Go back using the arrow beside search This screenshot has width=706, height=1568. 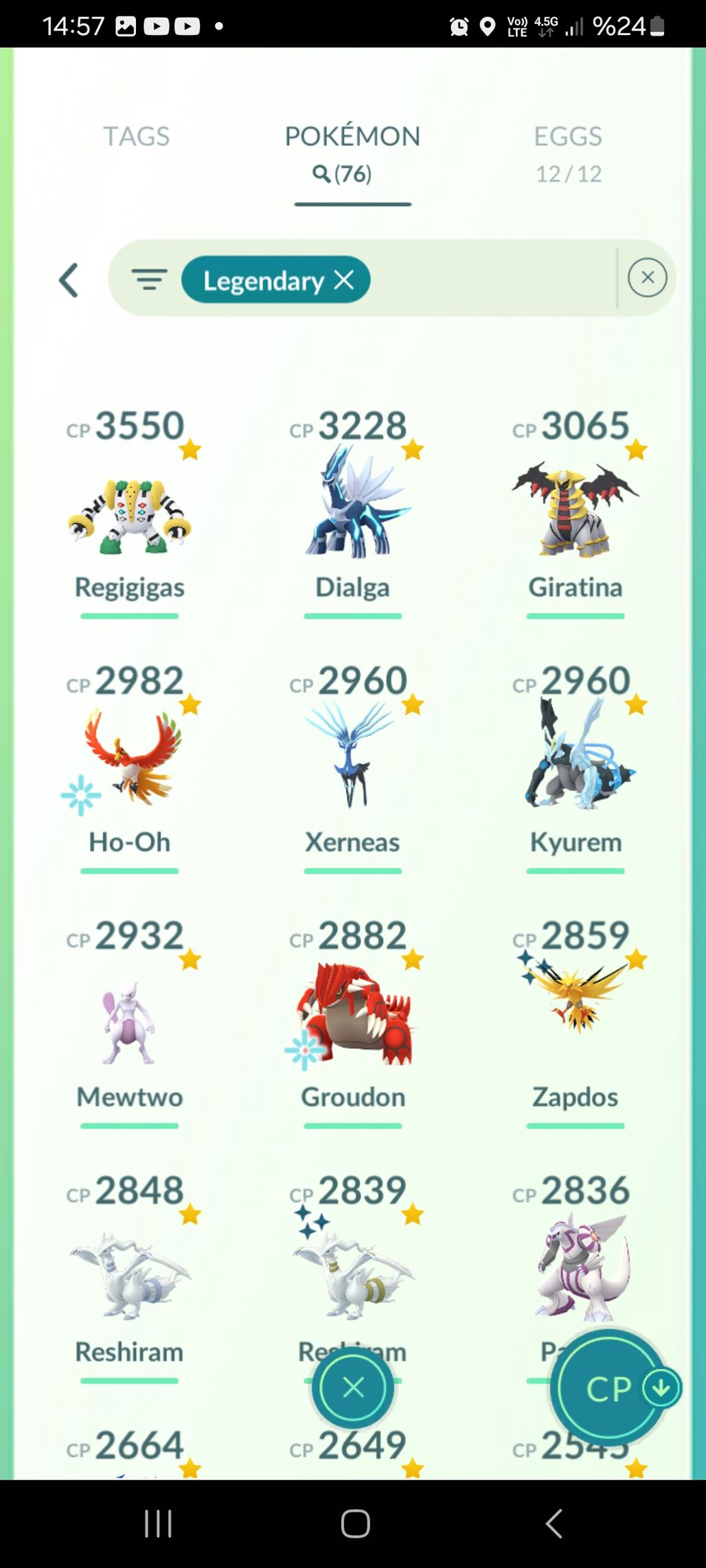point(69,280)
